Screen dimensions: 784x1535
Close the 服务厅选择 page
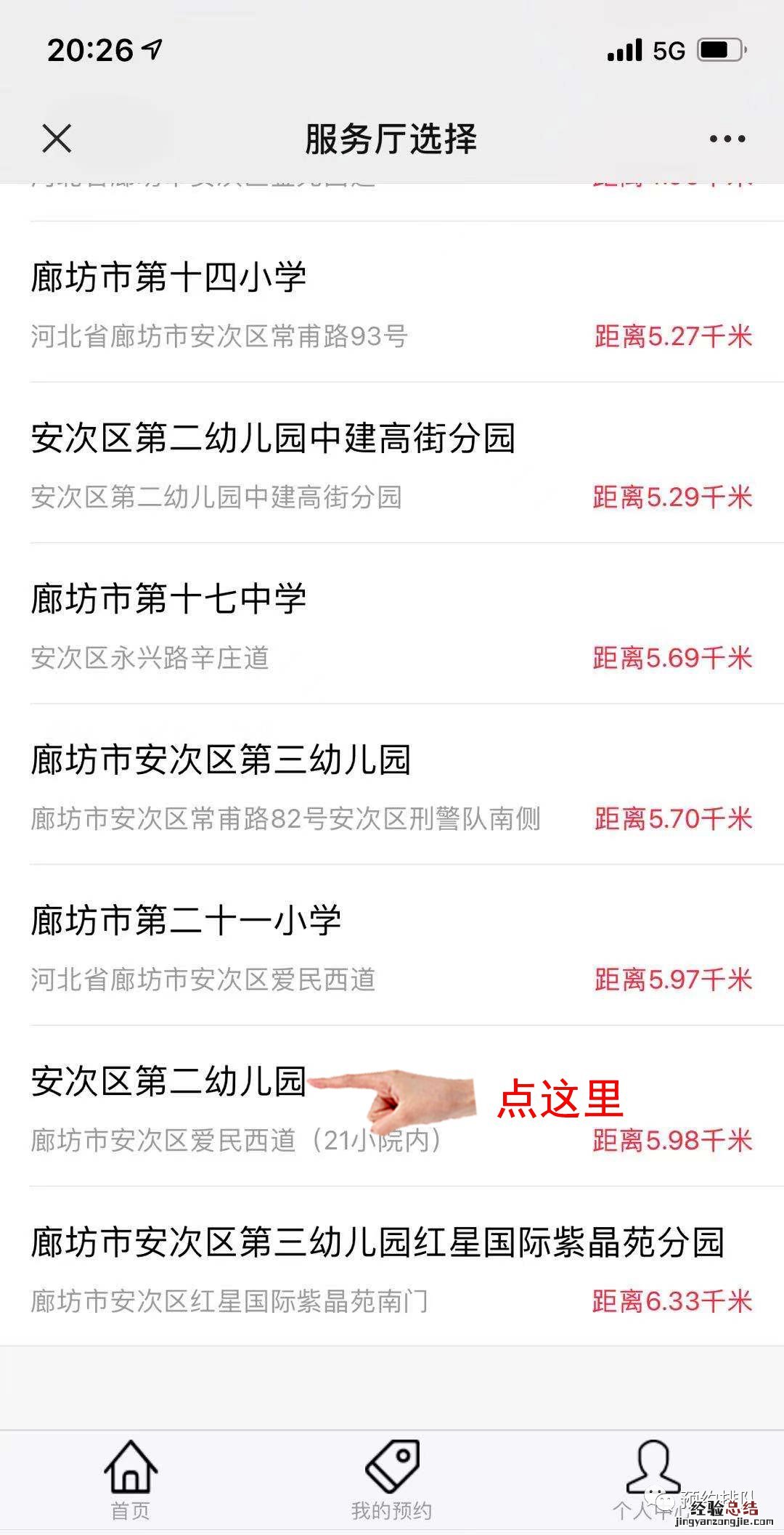point(57,139)
